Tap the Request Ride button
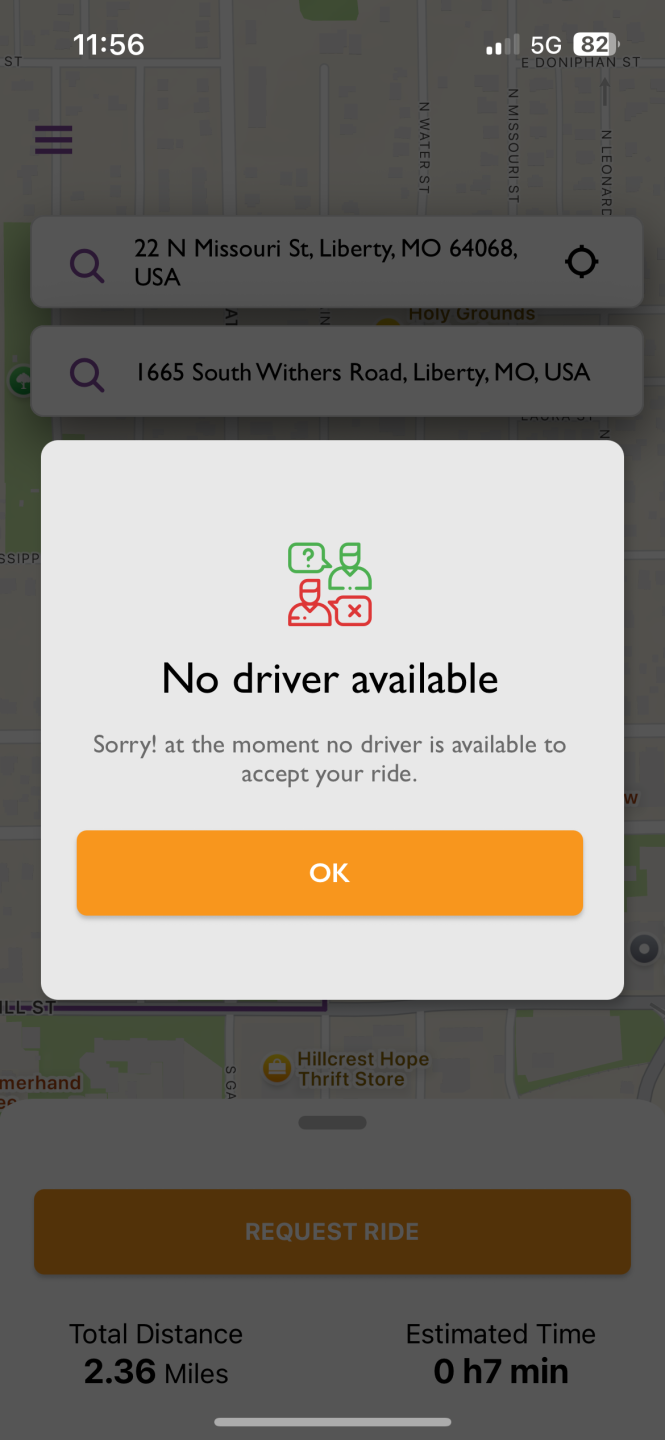The image size is (665, 1440). pyautogui.click(x=332, y=1231)
